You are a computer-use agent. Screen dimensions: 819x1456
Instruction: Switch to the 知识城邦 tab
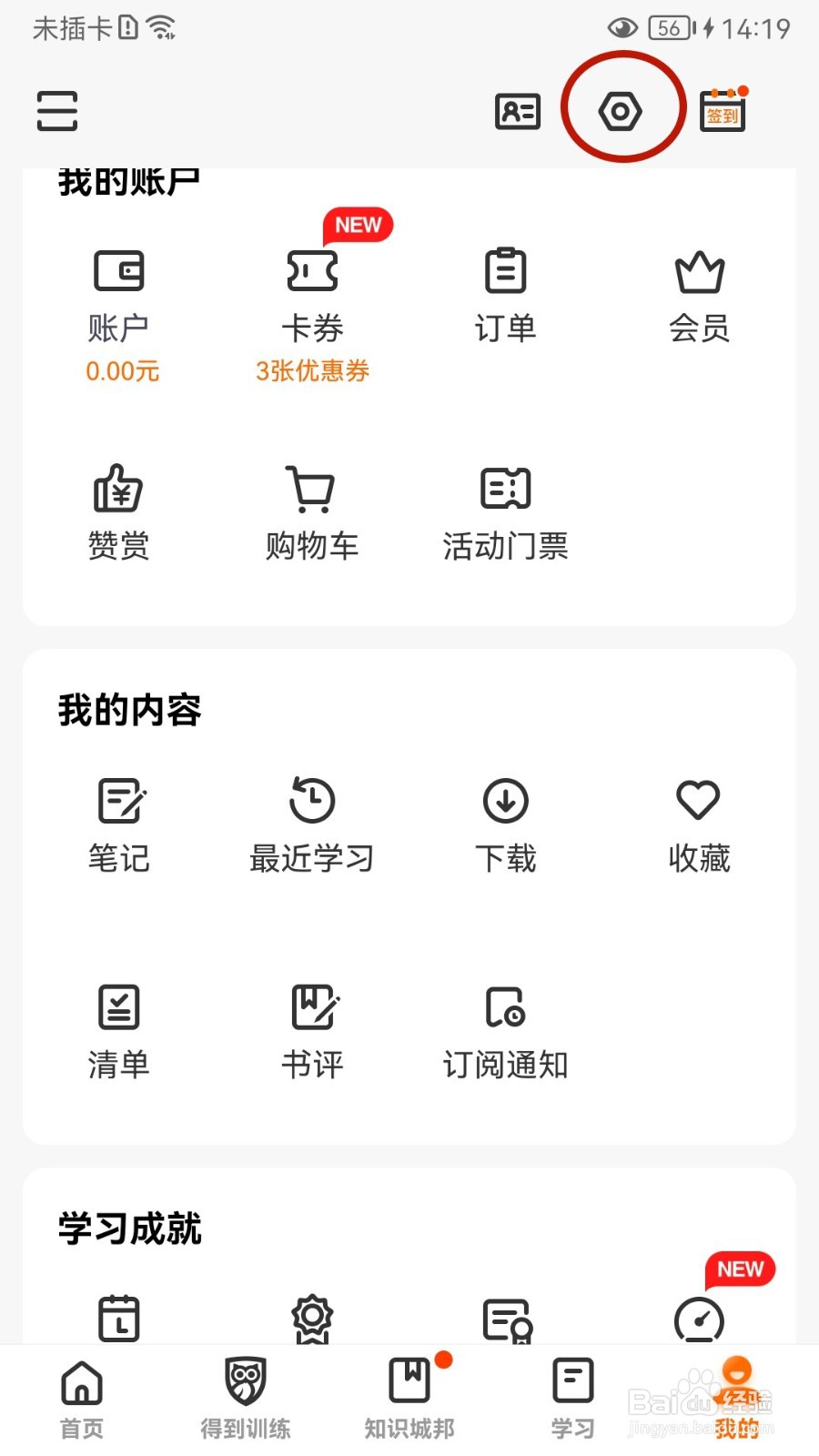pos(409,1400)
